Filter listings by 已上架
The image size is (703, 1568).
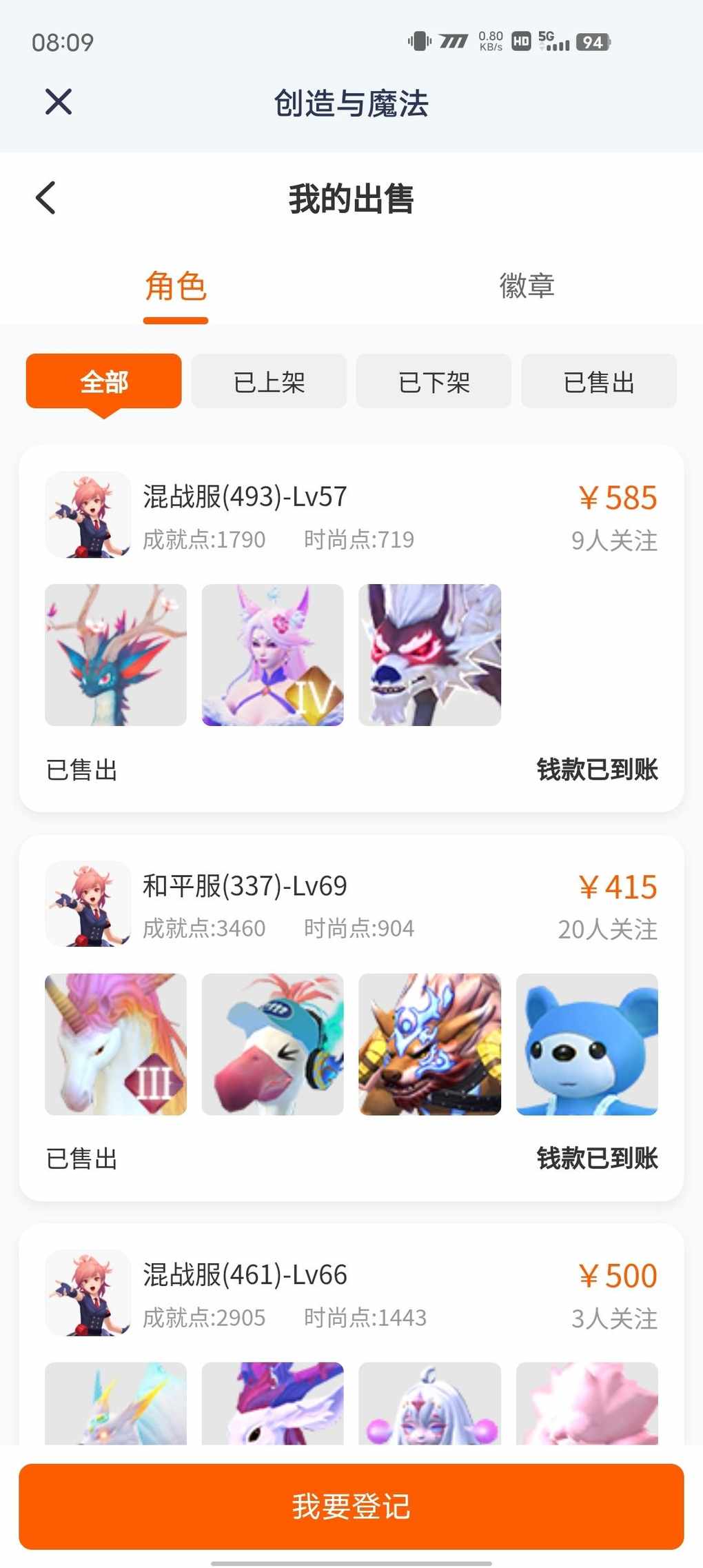click(269, 381)
